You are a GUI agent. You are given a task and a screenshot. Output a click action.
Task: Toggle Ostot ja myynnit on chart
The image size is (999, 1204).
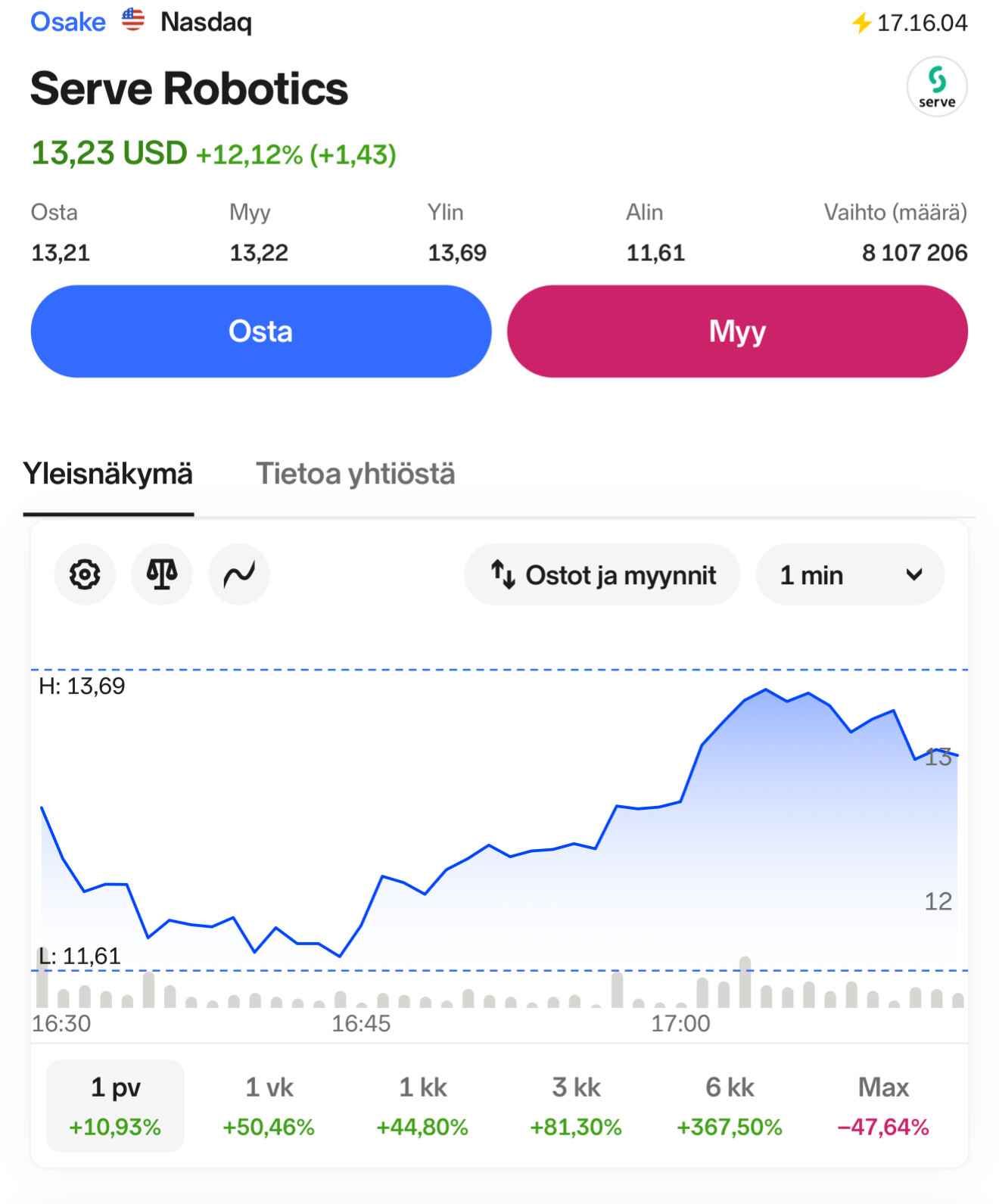602,575
